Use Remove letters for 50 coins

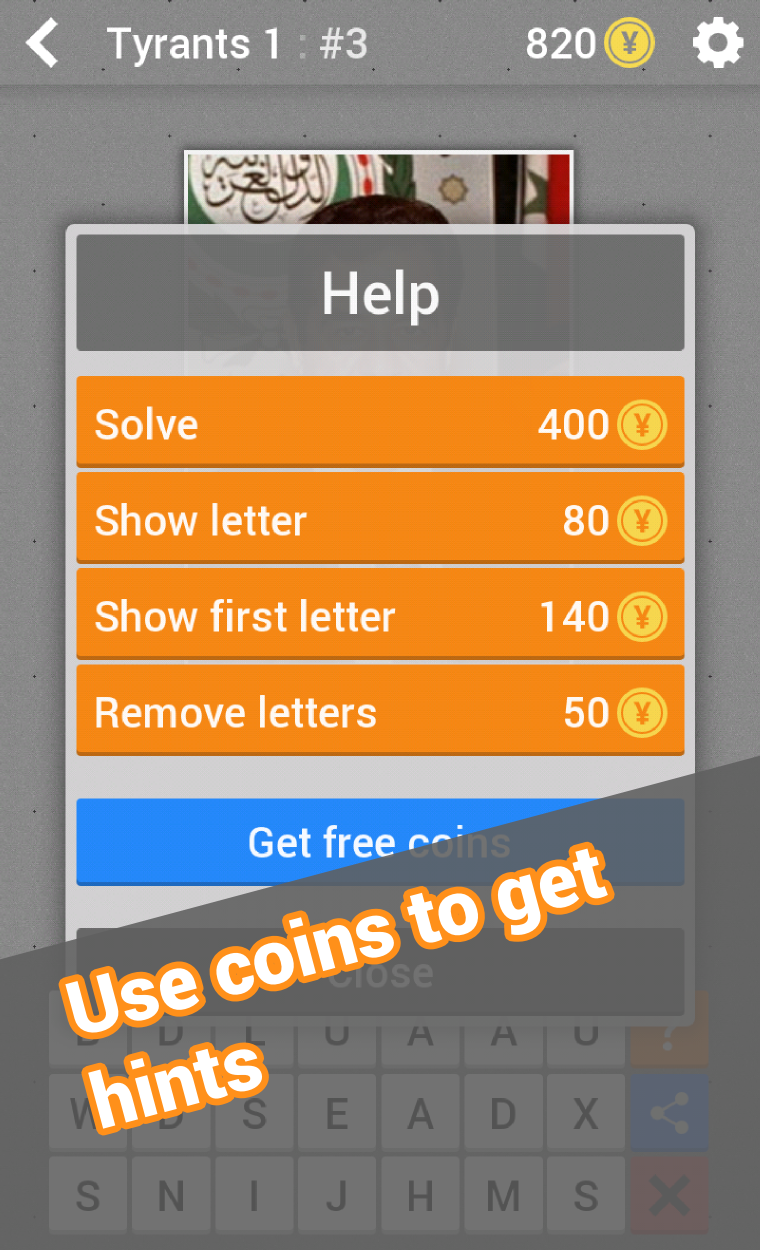tap(380, 710)
